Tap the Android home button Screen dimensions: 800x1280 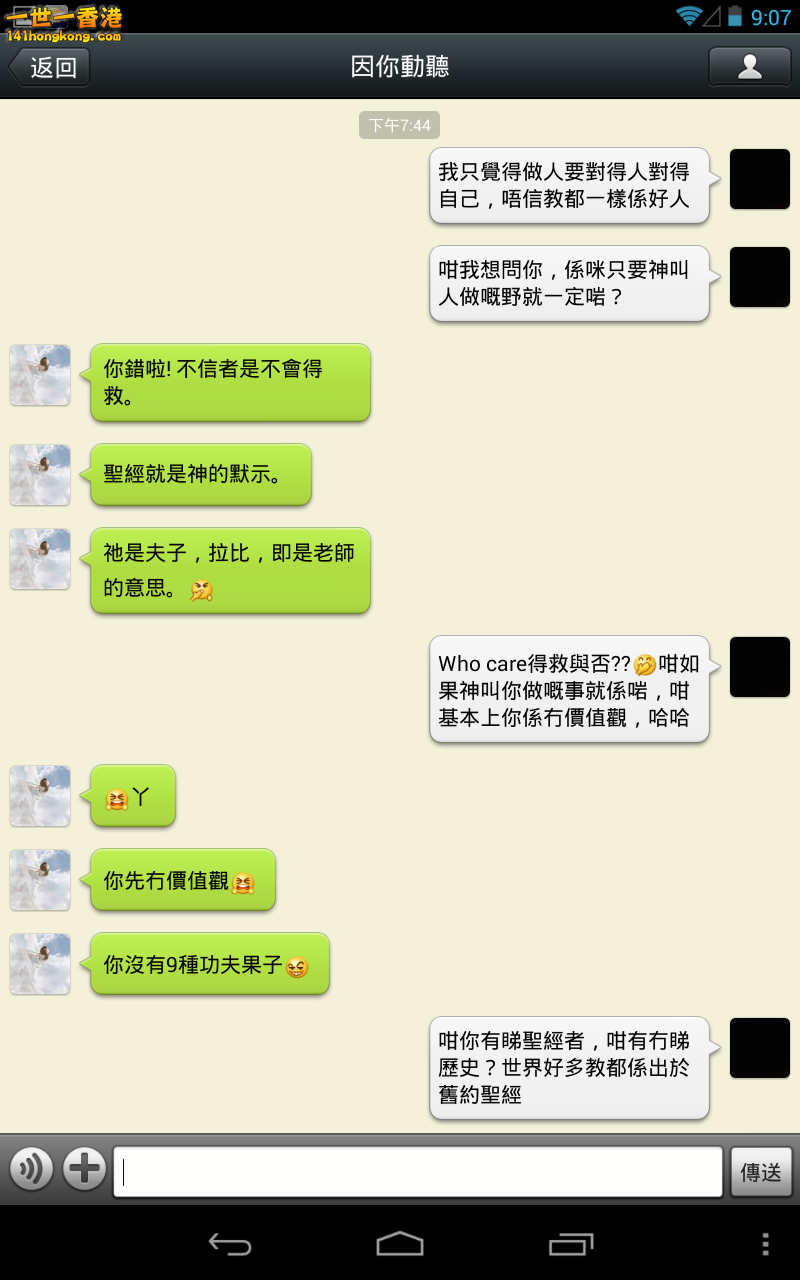click(400, 1246)
